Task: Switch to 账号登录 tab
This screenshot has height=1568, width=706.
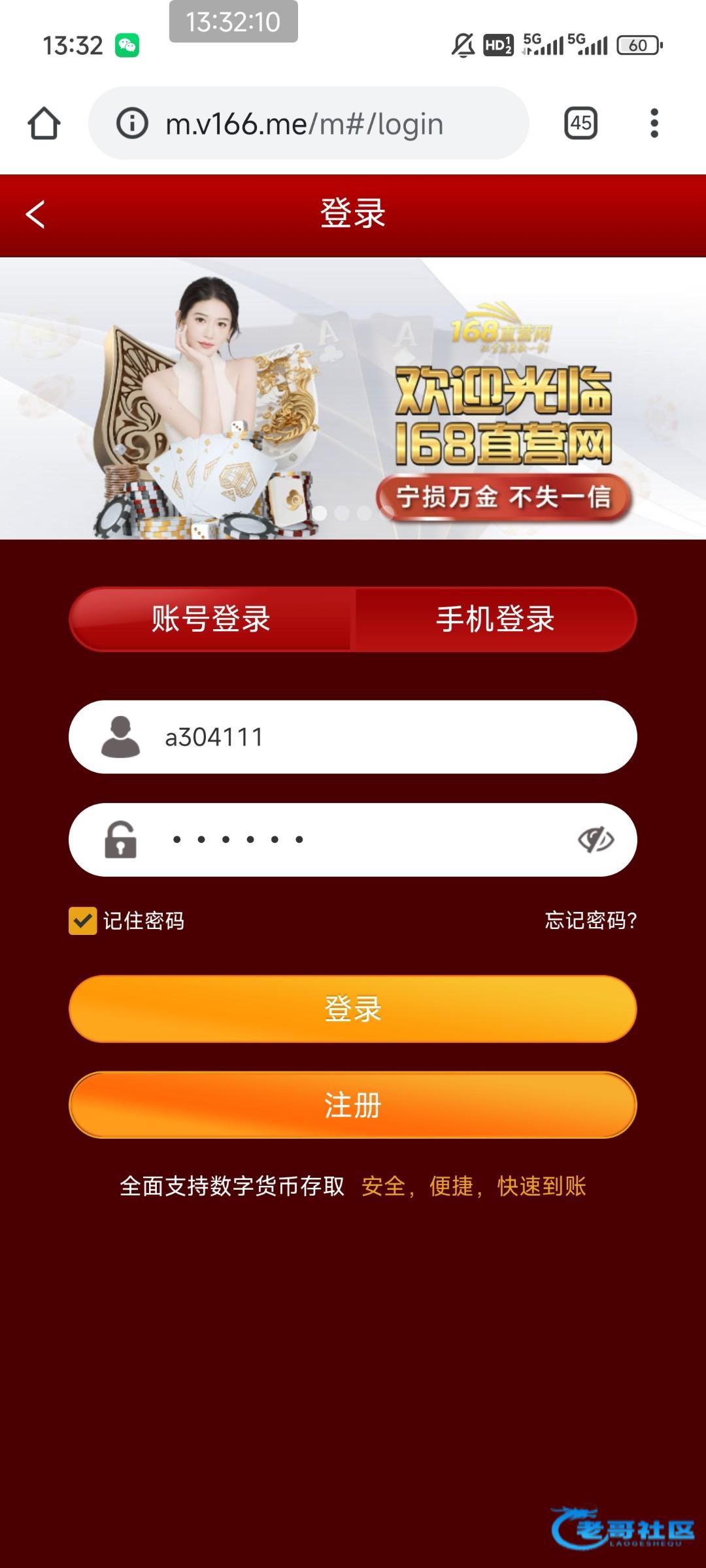Action: 211,619
